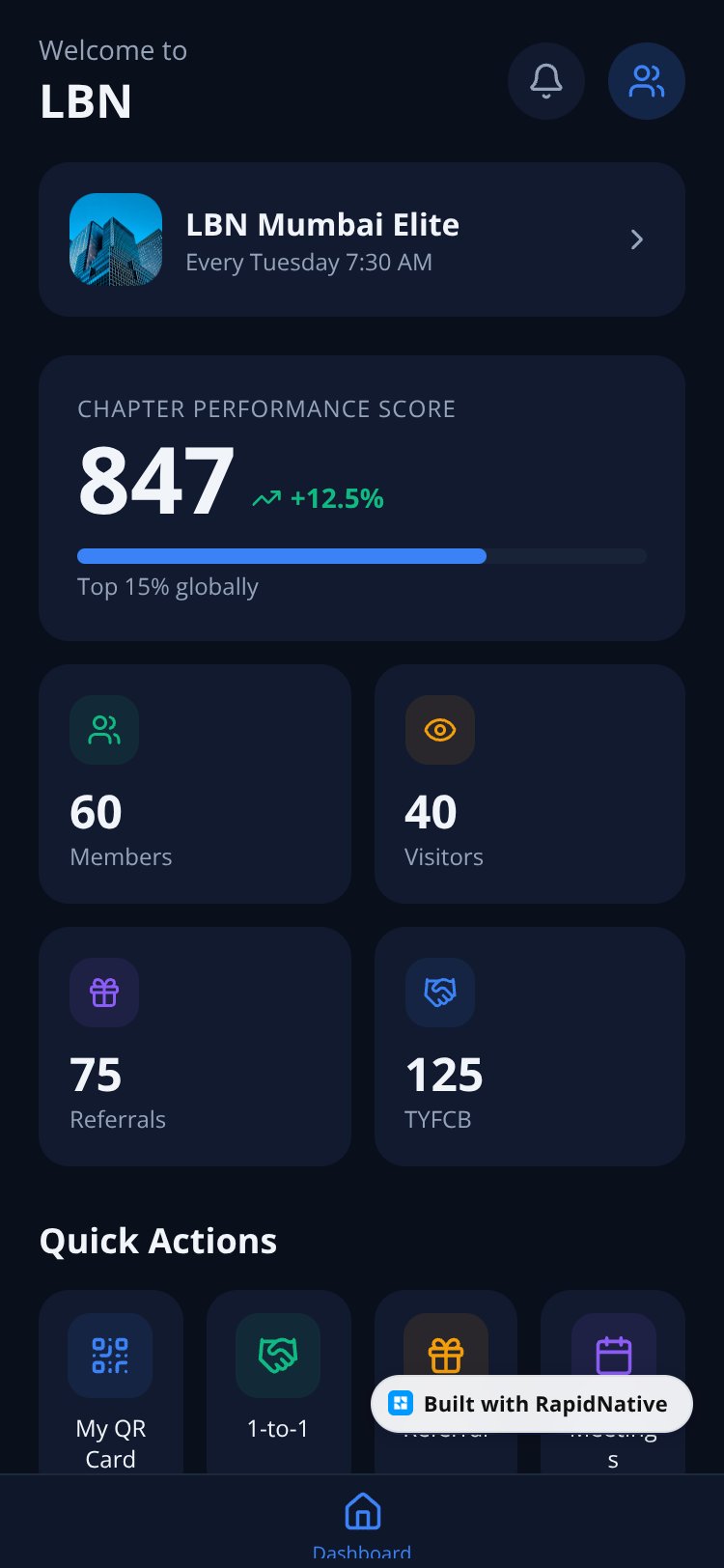Select the 1-to-1 quick action
Viewport: 724px width, 1568px height.
click(x=278, y=1383)
